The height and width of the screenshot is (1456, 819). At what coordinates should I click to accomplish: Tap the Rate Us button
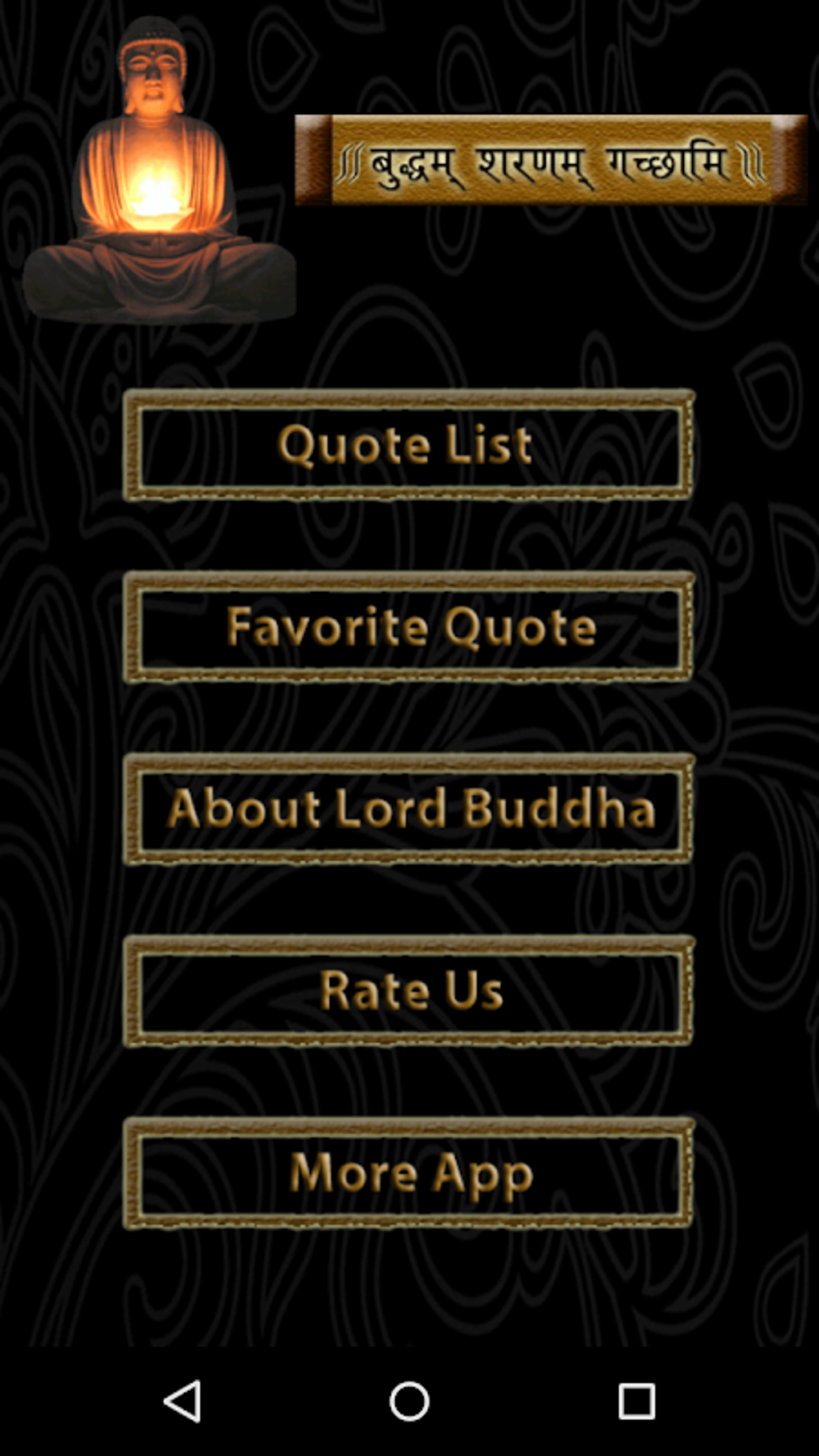pos(409,991)
